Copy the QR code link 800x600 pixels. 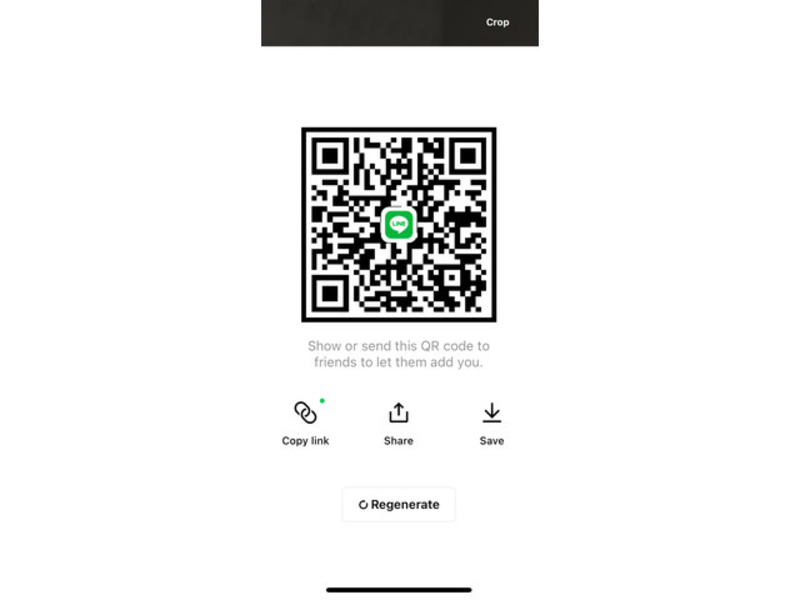pyautogui.click(x=305, y=422)
